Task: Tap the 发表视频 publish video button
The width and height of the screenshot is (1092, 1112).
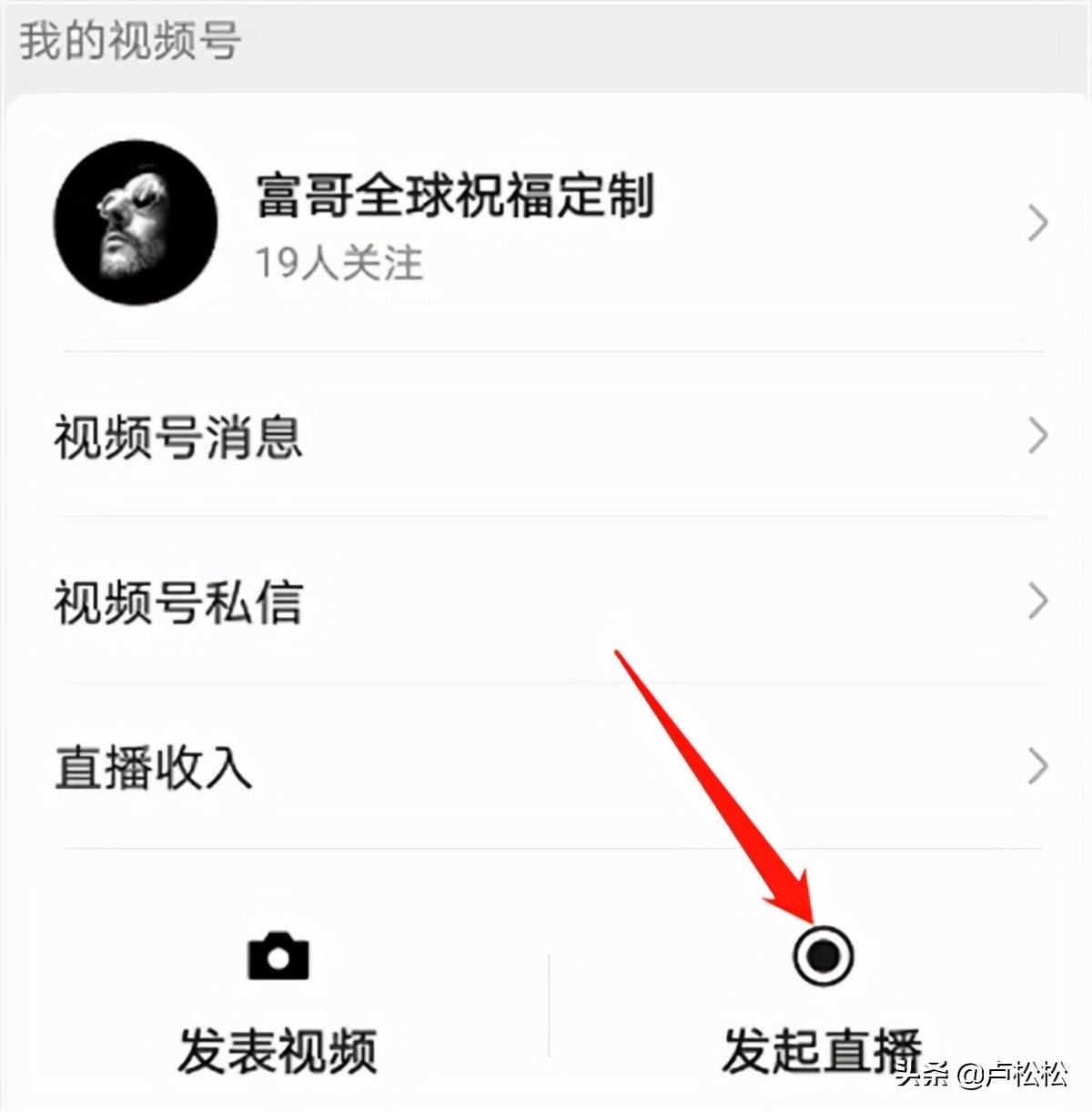Action: [x=276, y=1049]
